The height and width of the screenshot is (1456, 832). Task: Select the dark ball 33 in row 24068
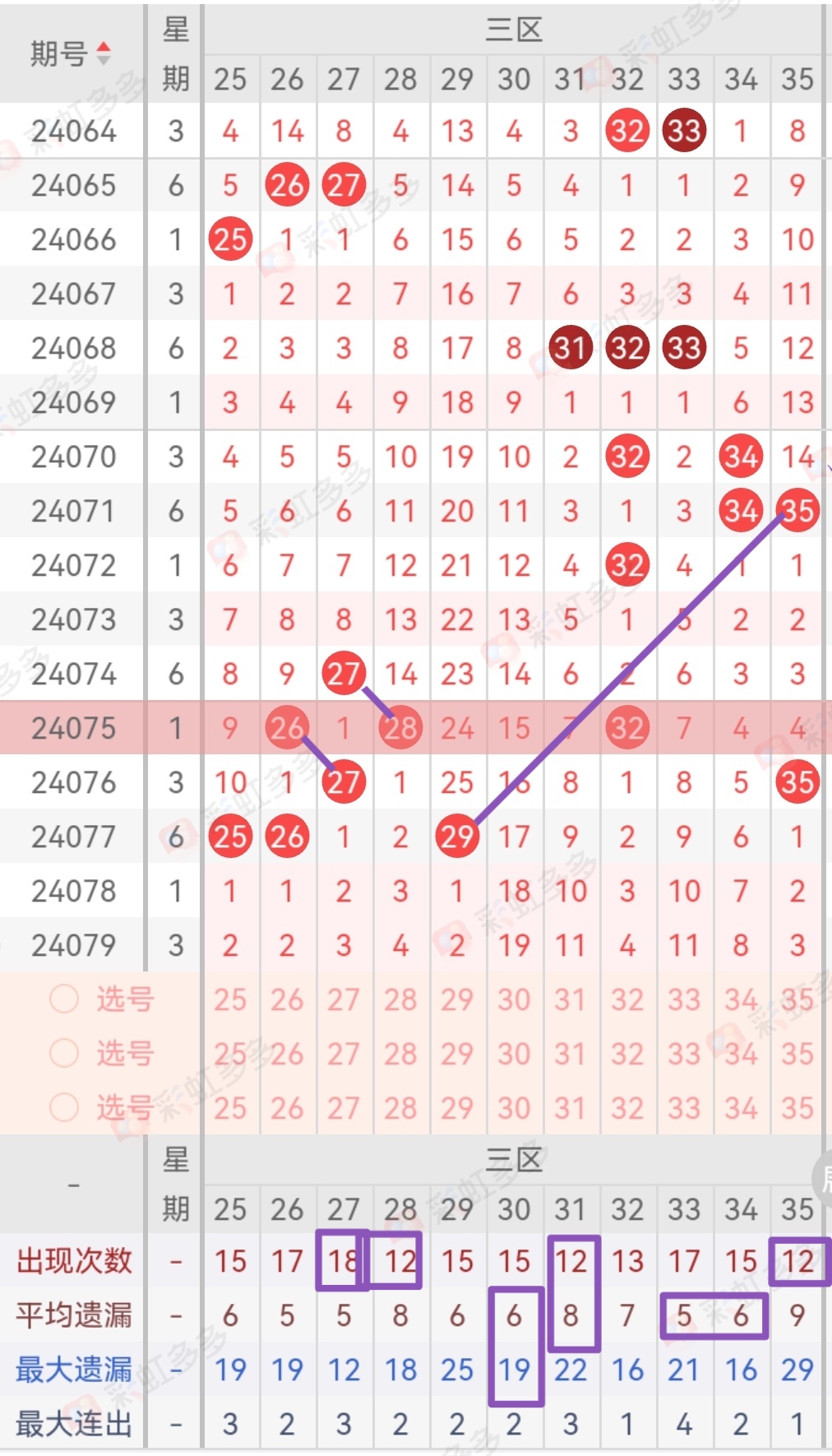[684, 347]
